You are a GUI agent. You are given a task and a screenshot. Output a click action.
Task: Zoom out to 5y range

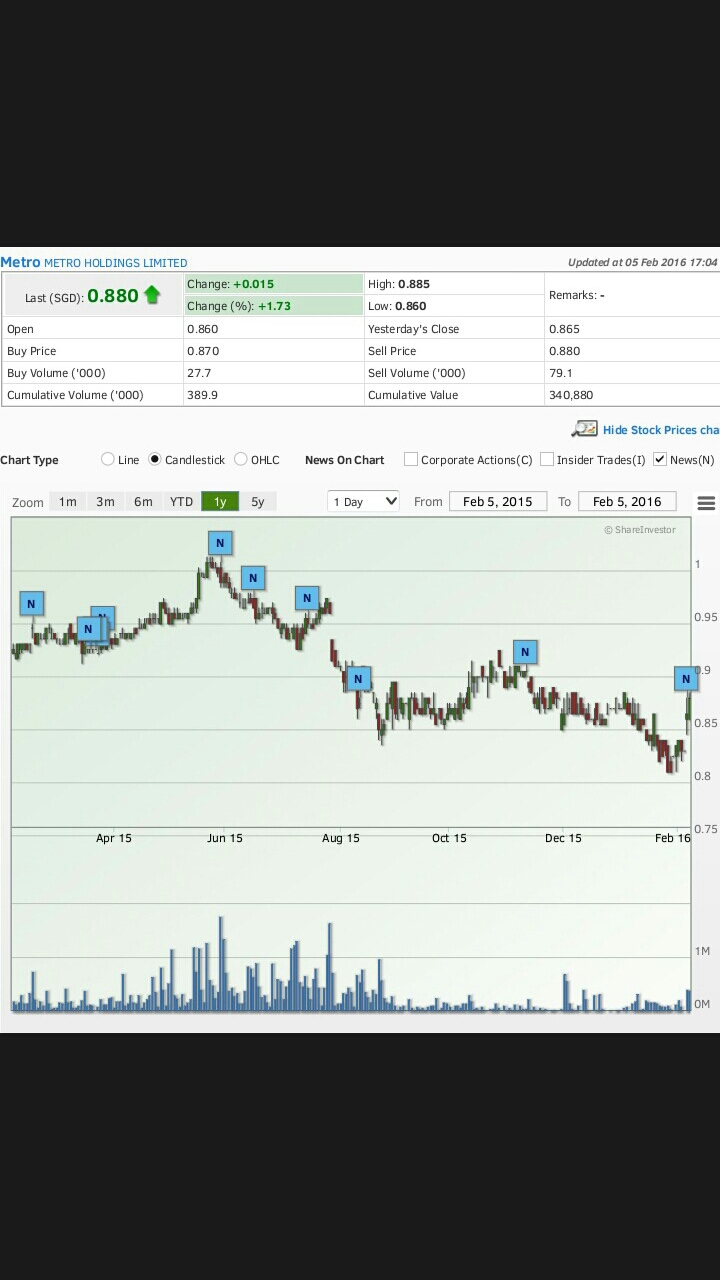258,502
